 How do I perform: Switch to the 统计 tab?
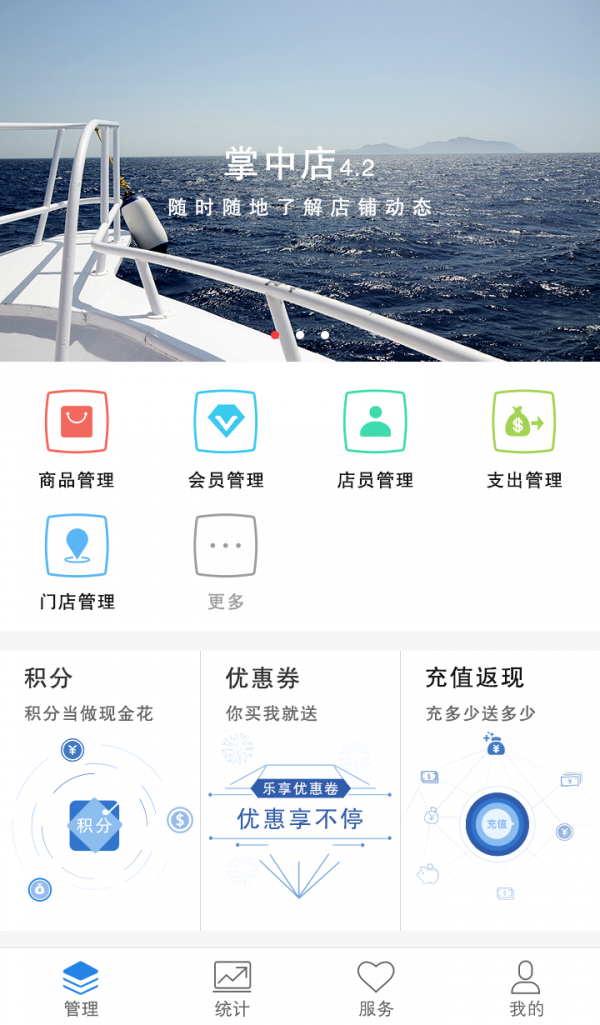coord(232,988)
